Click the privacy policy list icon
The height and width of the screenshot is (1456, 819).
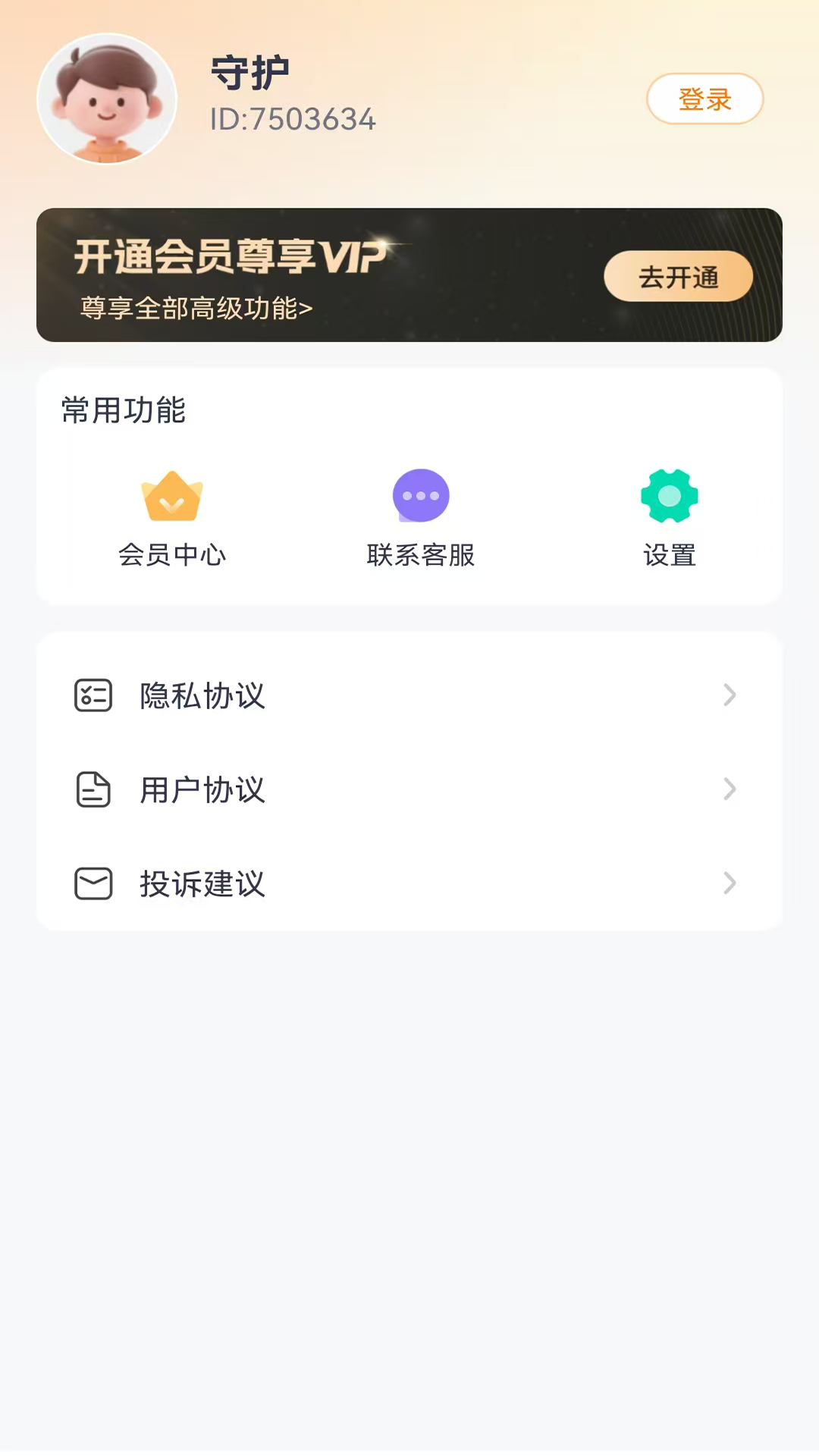click(x=93, y=695)
